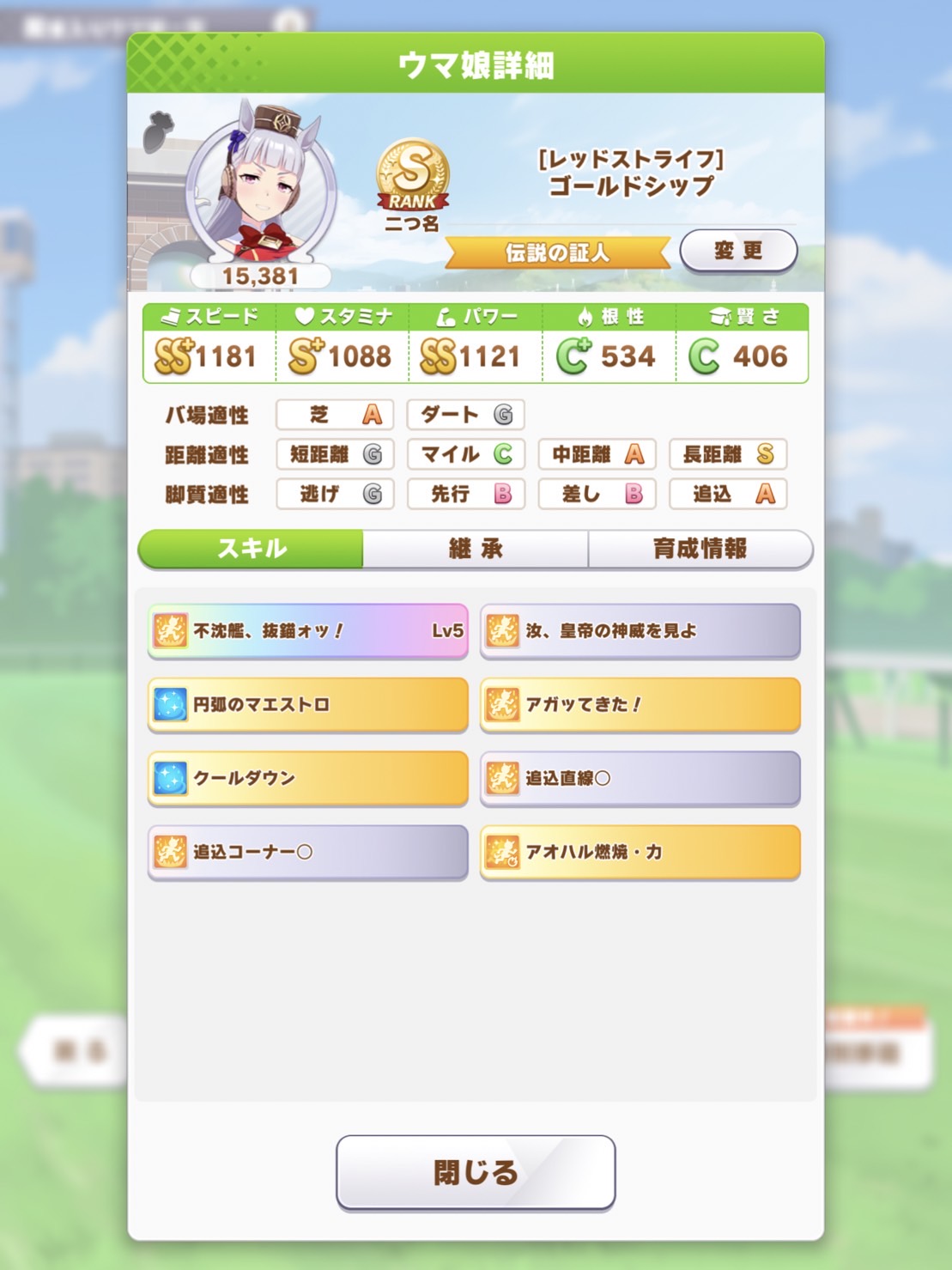View the アガッてきた! skill

(x=640, y=705)
